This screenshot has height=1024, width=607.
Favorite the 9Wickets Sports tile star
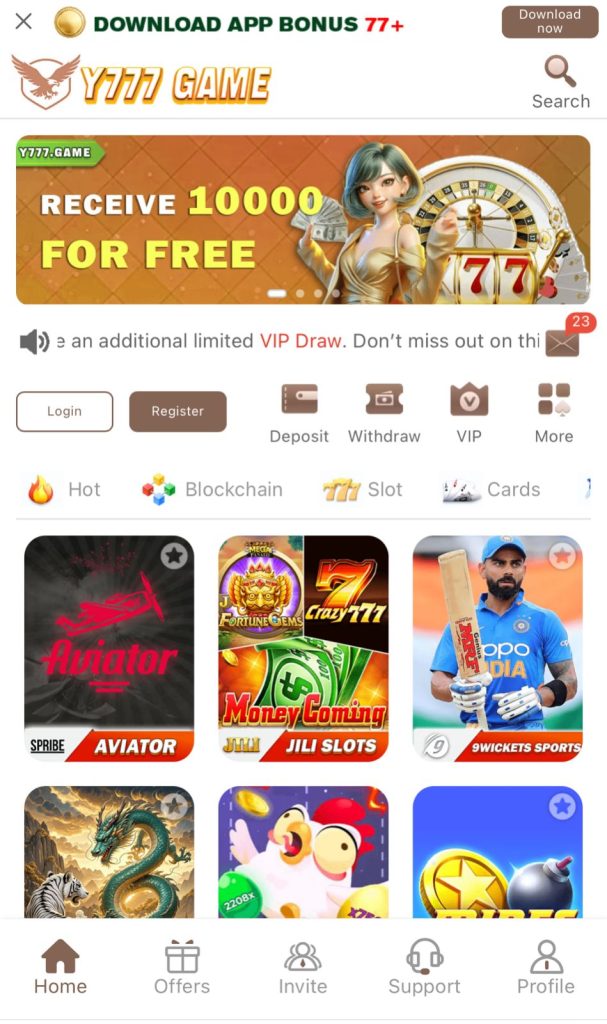pos(563,555)
